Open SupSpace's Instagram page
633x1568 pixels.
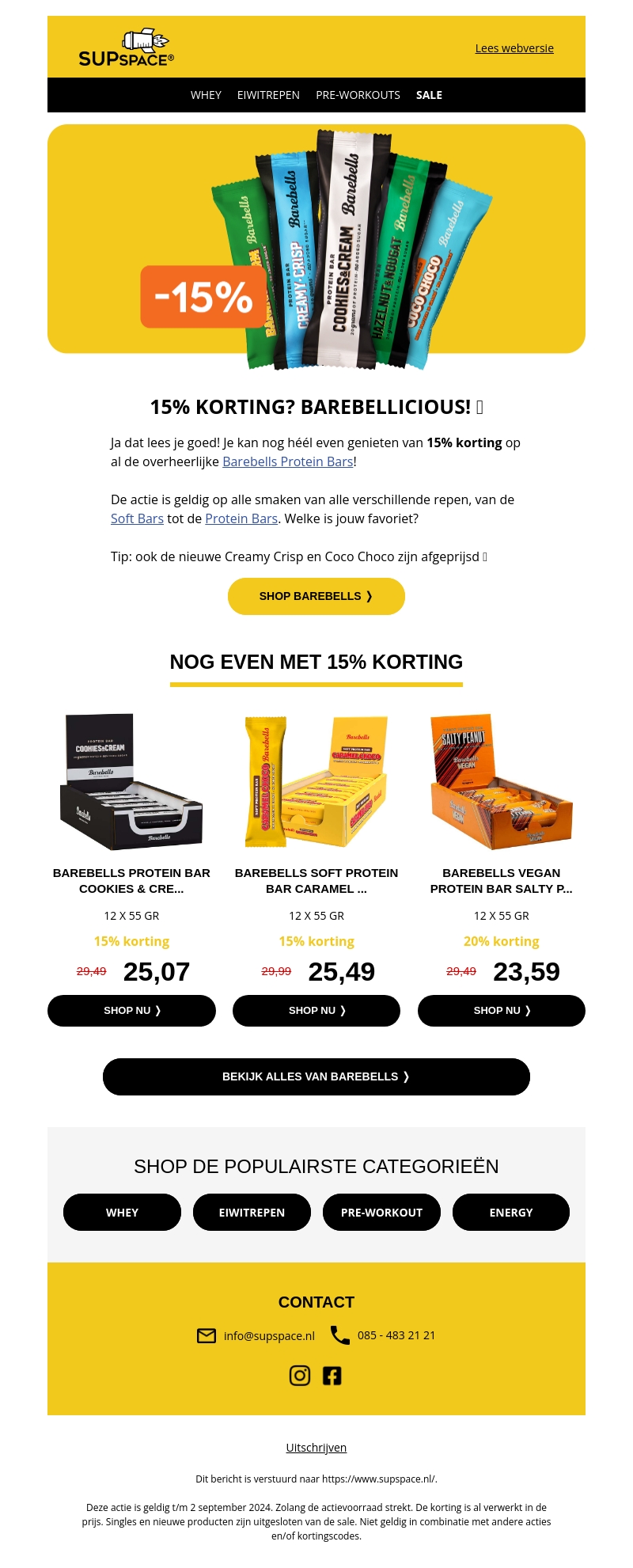coord(300,1376)
